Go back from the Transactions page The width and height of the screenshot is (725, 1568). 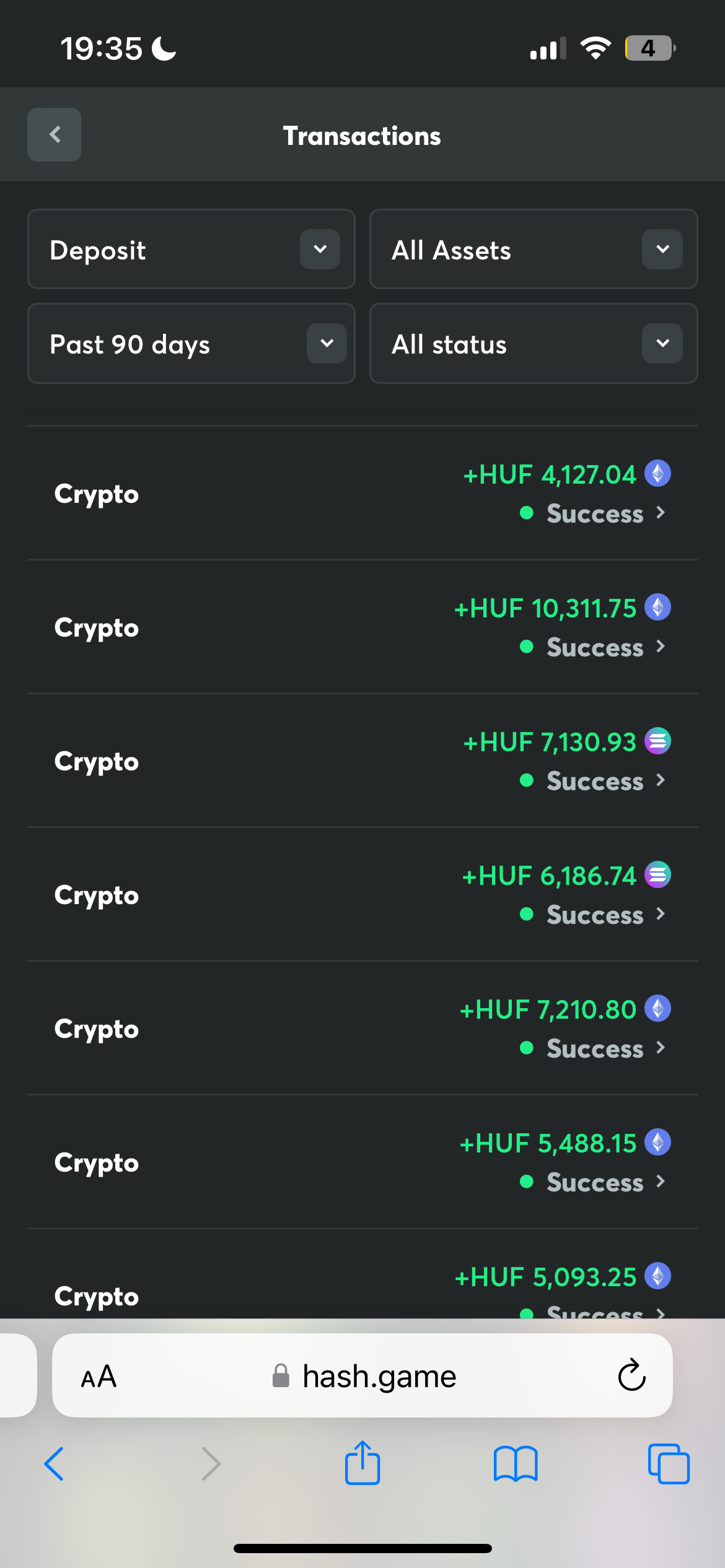54,134
